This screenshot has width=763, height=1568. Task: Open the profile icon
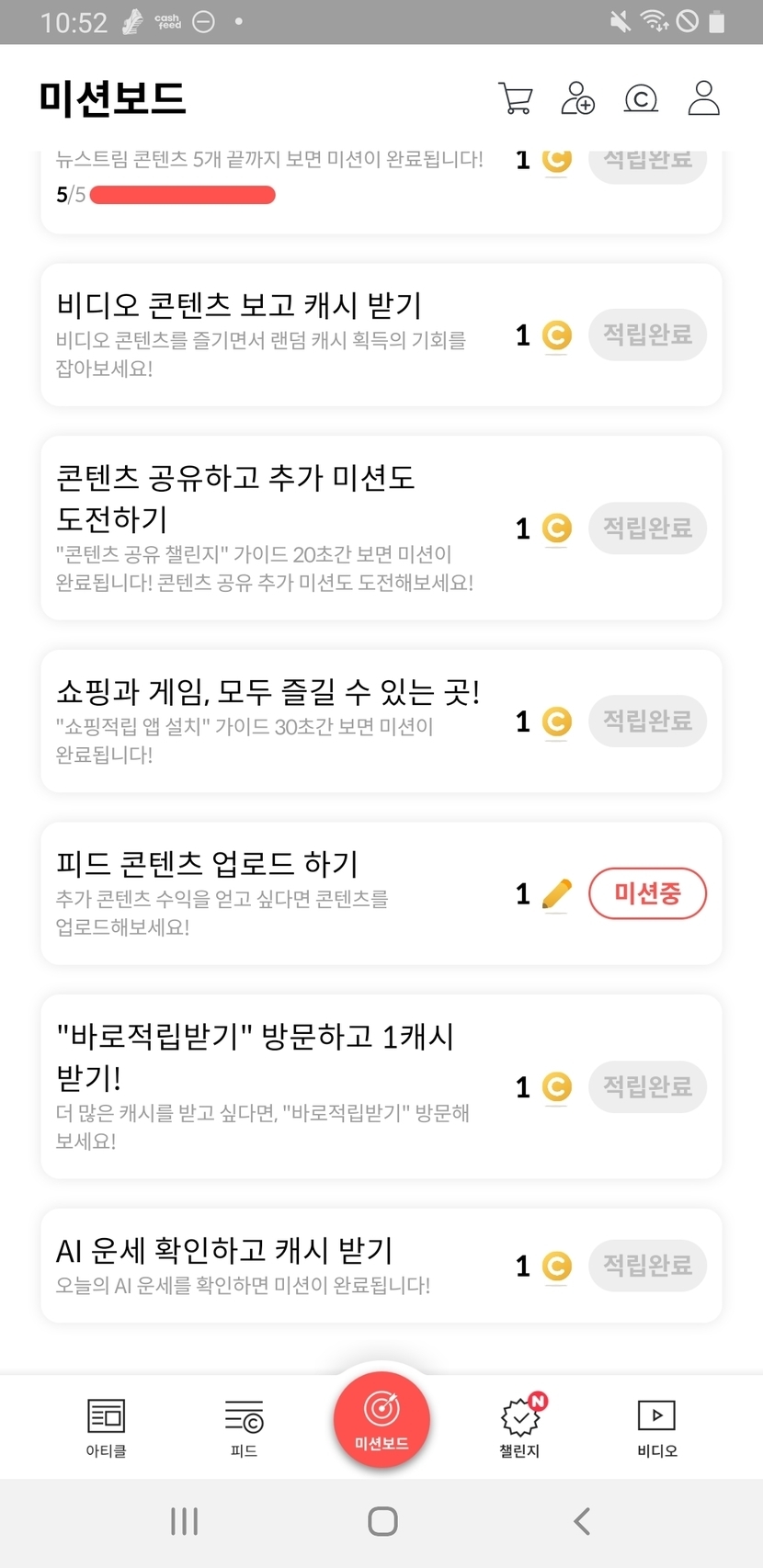704,98
